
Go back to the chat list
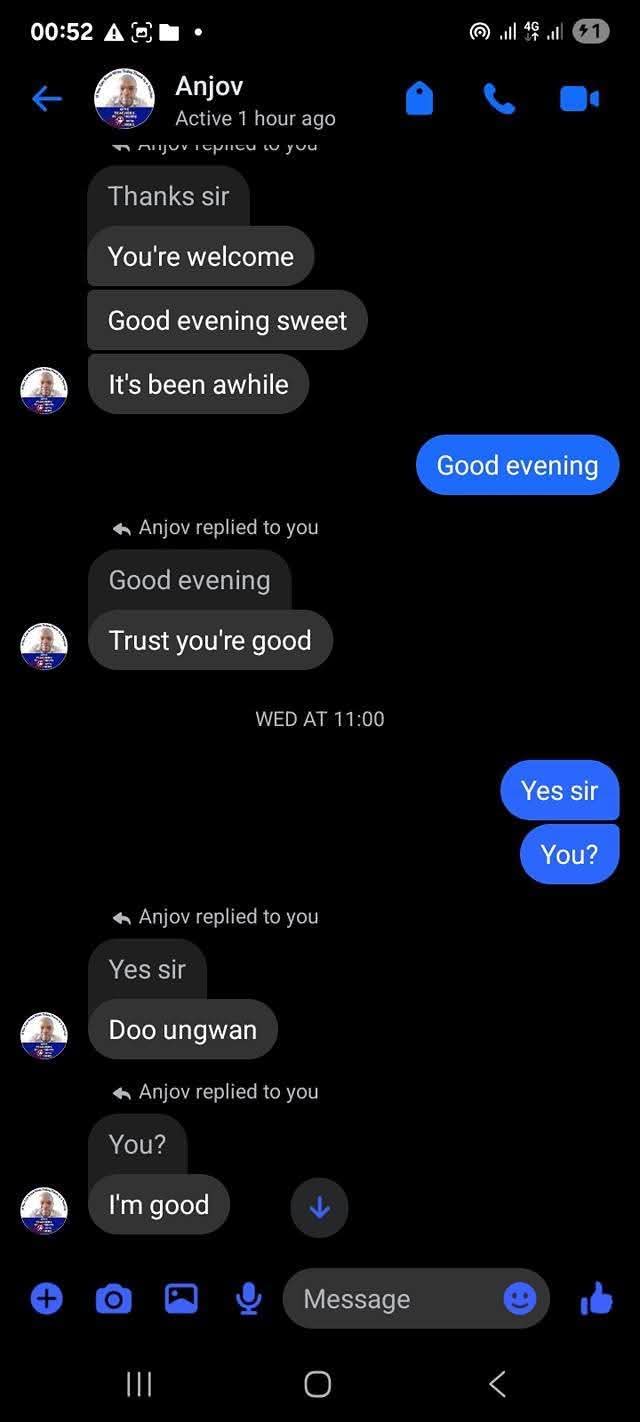click(x=47, y=98)
